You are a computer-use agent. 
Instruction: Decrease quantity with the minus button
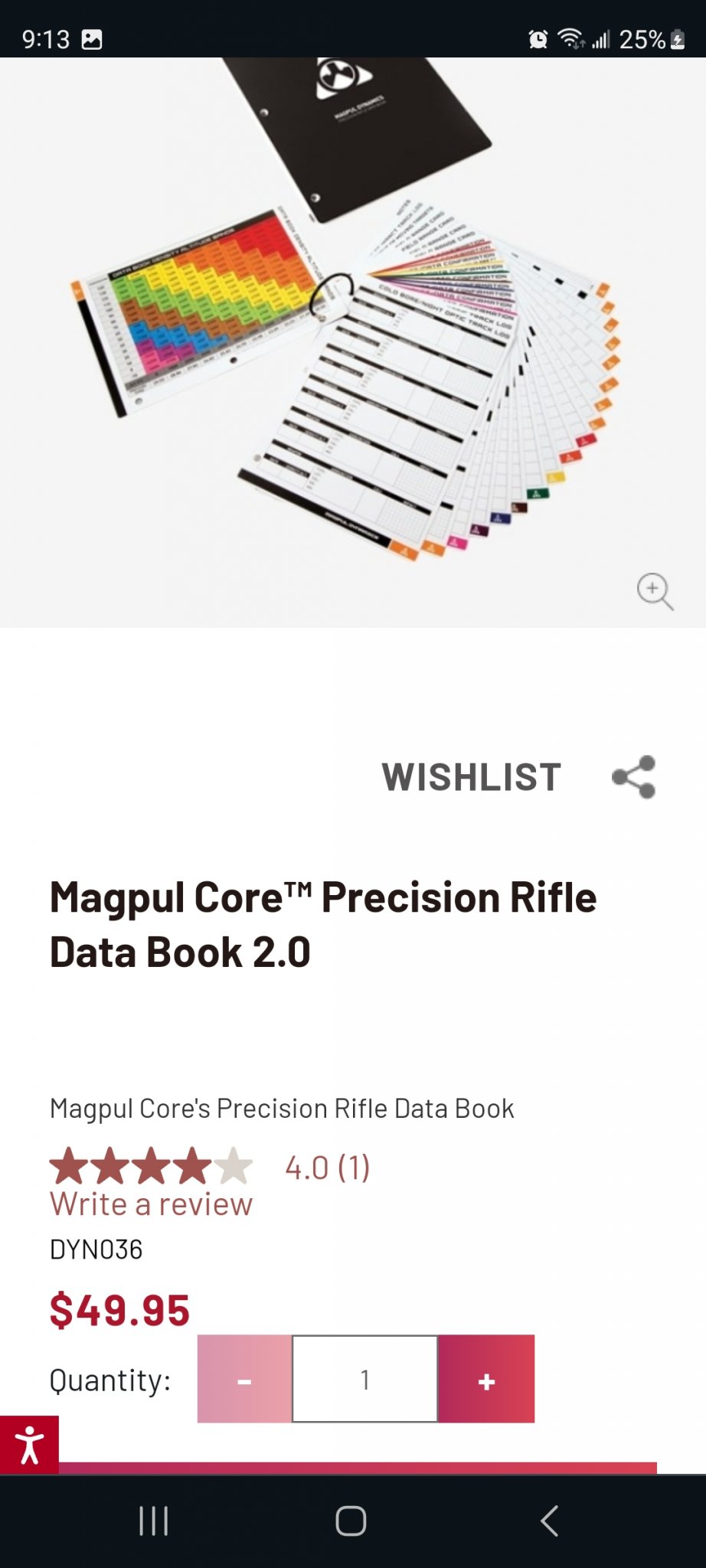click(x=244, y=1379)
